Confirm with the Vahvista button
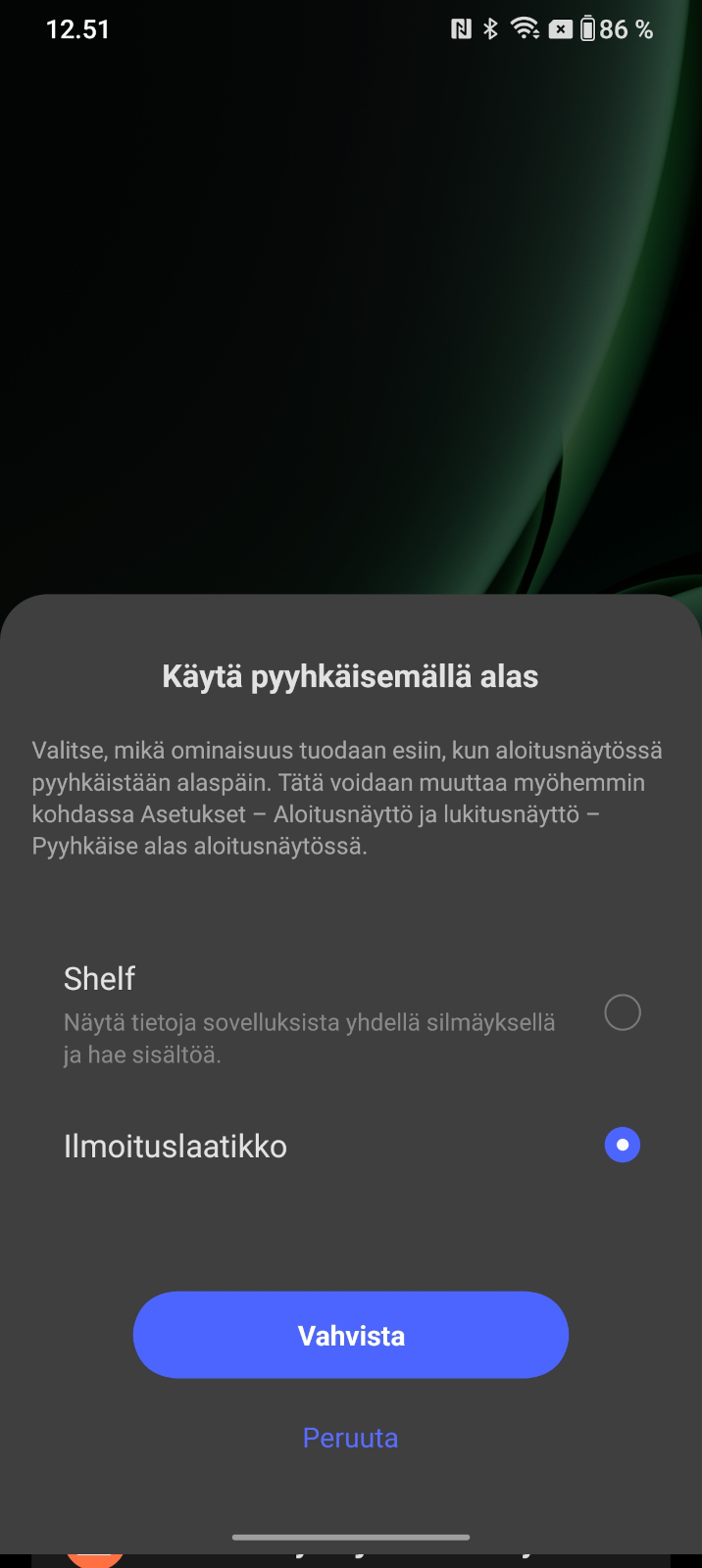 [351, 1335]
